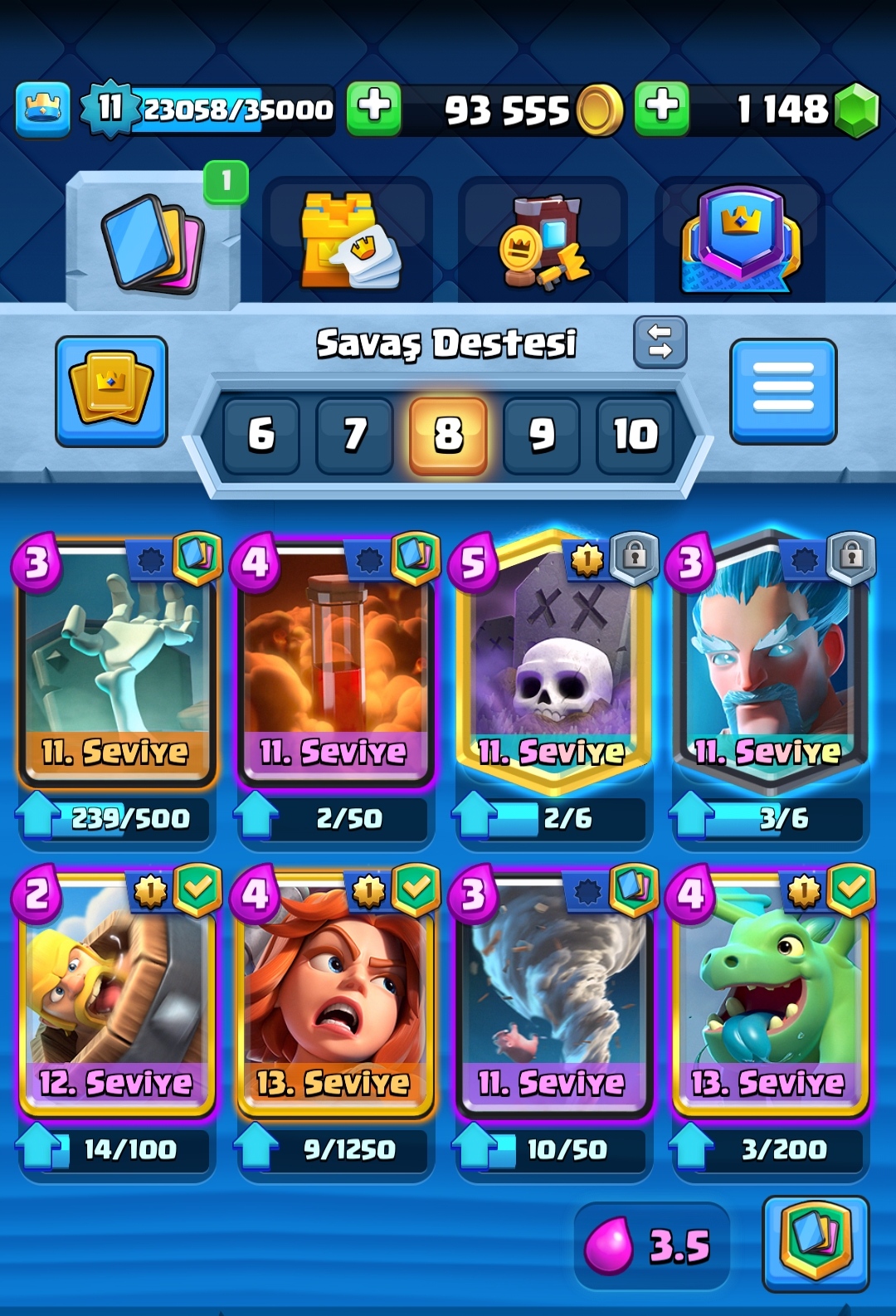Tap the card shield button beside 3.5 elixir
Viewport: 896px width, 1316px height.
pyautogui.click(x=816, y=1244)
